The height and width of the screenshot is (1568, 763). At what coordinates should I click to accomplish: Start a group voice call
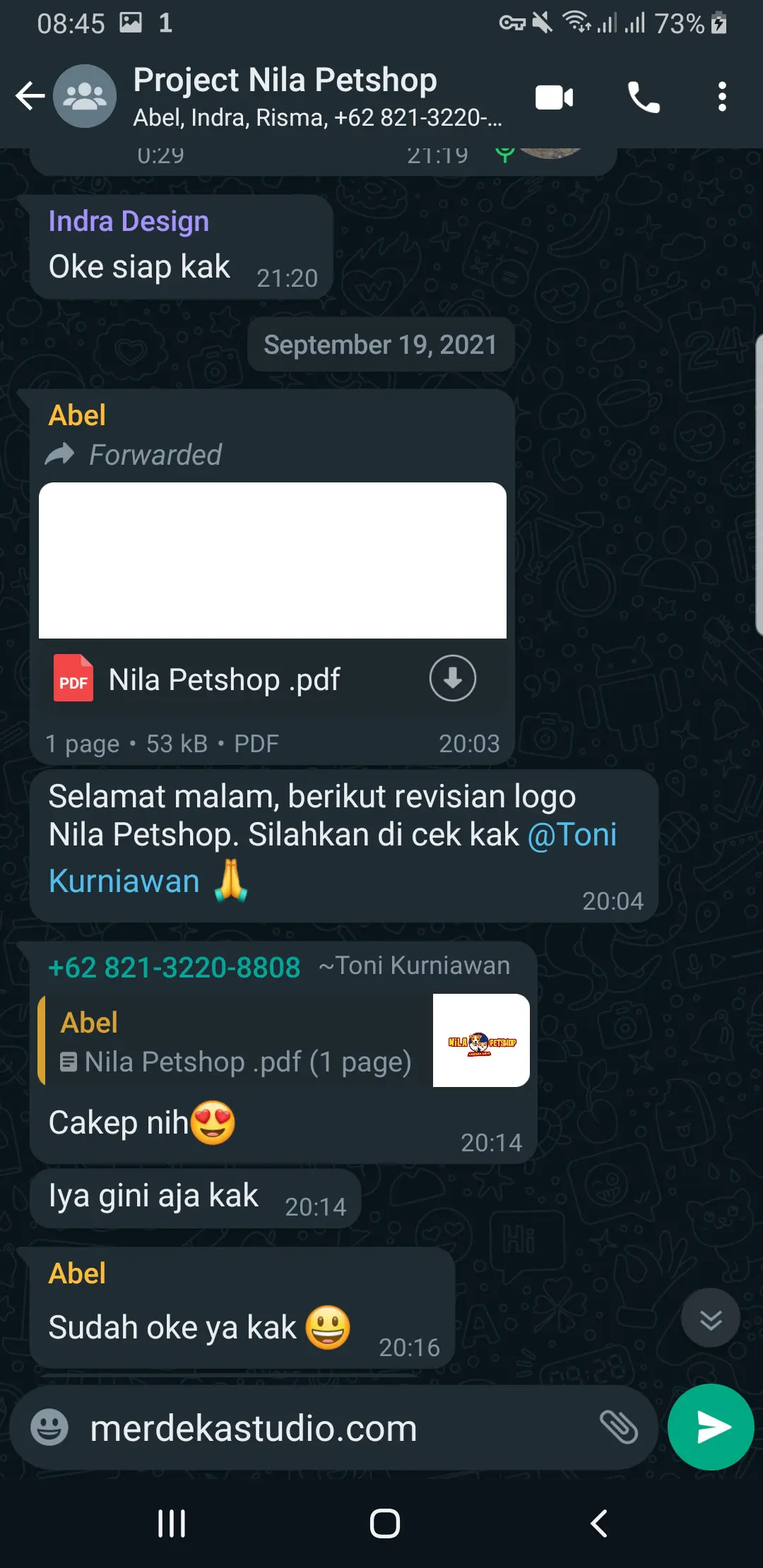(x=643, y=97)
